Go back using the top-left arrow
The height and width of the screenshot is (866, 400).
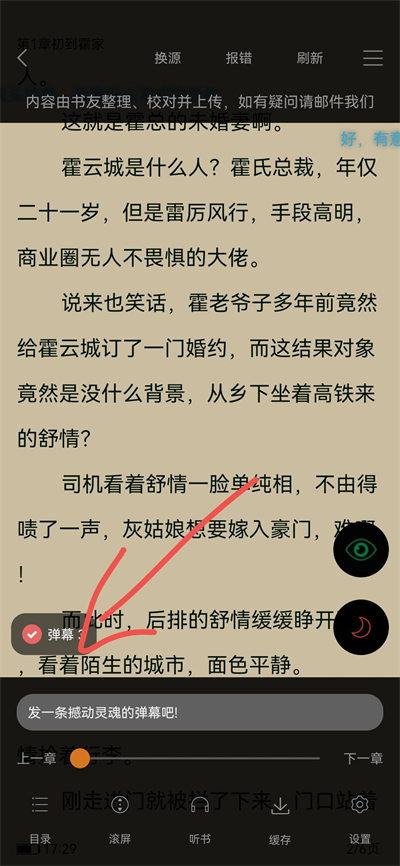click(x=22, y=58)
